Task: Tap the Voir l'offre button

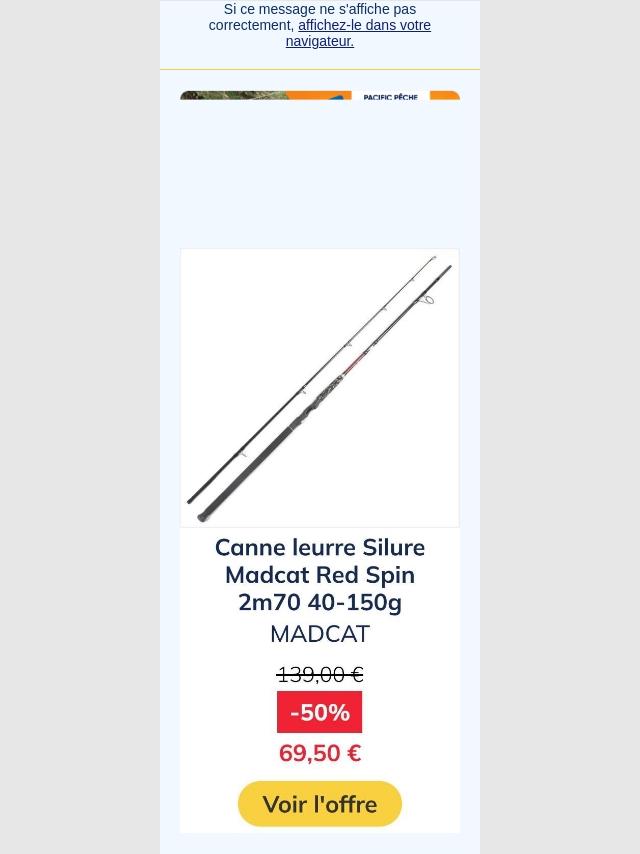Action: pos(320,804)
